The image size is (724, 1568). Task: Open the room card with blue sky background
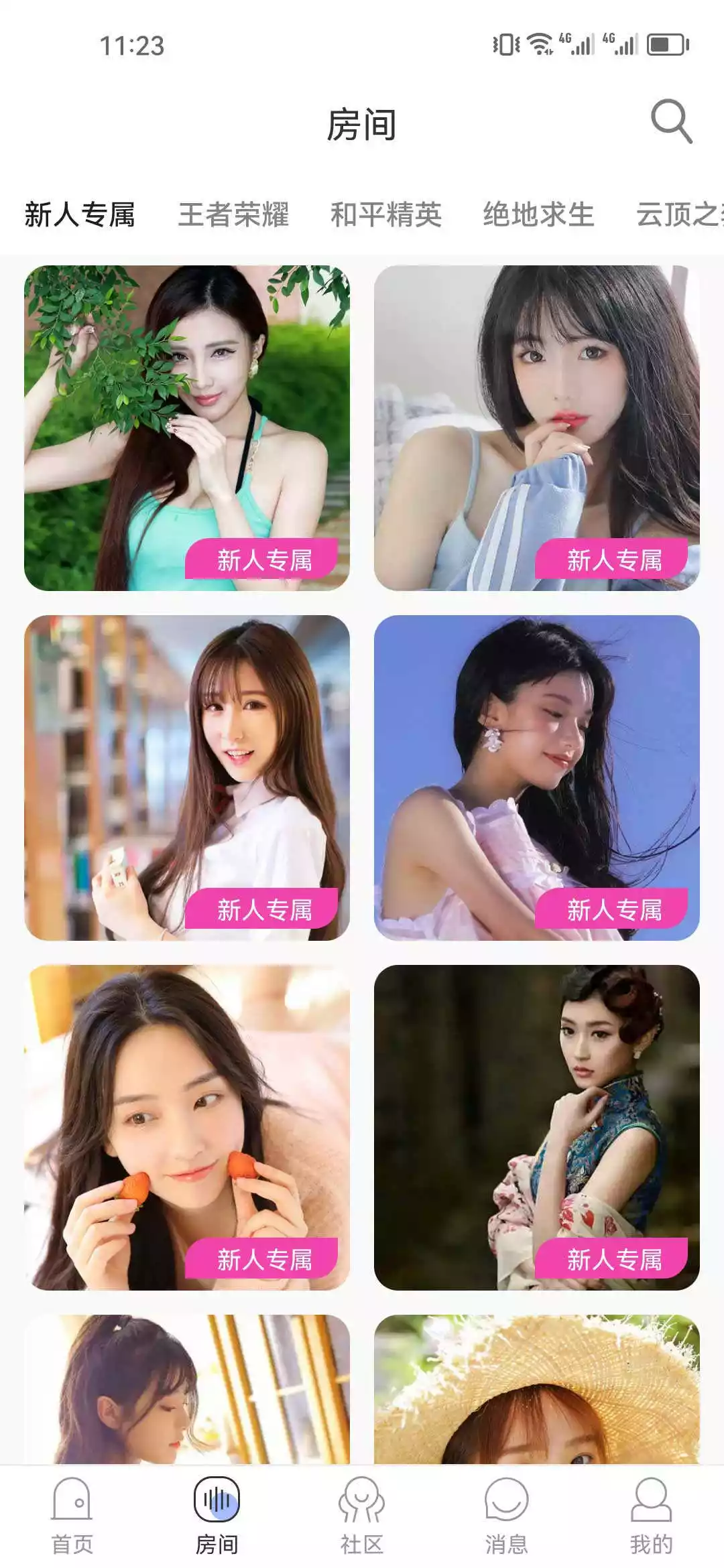click(x=536, y=777)
